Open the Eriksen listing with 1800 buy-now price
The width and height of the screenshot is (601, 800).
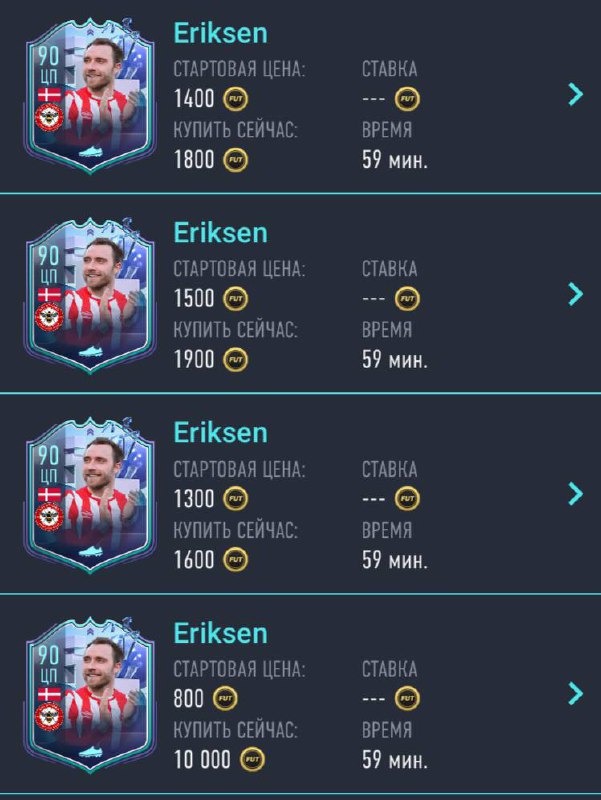coord(574,95)
